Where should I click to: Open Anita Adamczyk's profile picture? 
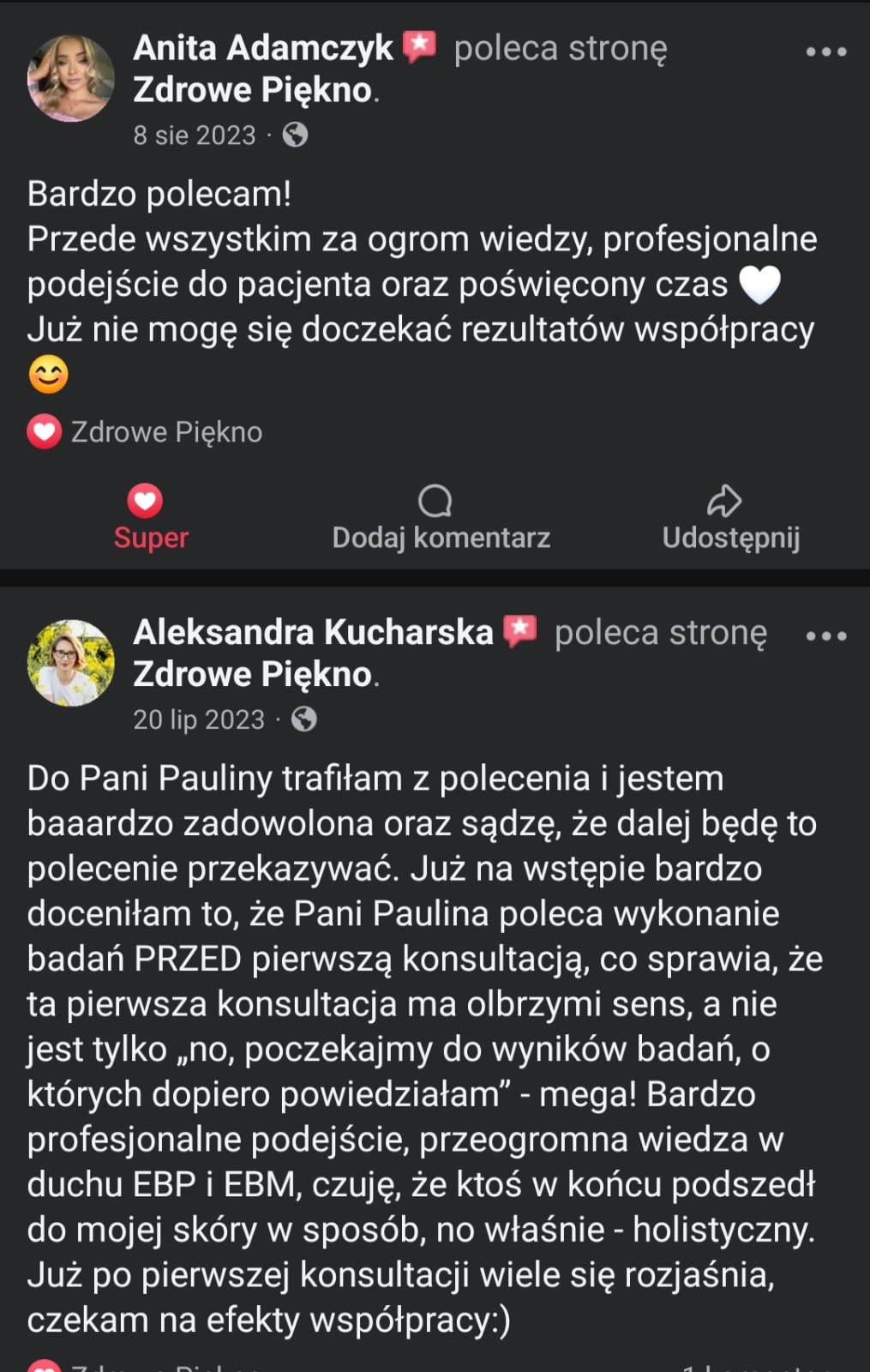click(x=70, y=78)
